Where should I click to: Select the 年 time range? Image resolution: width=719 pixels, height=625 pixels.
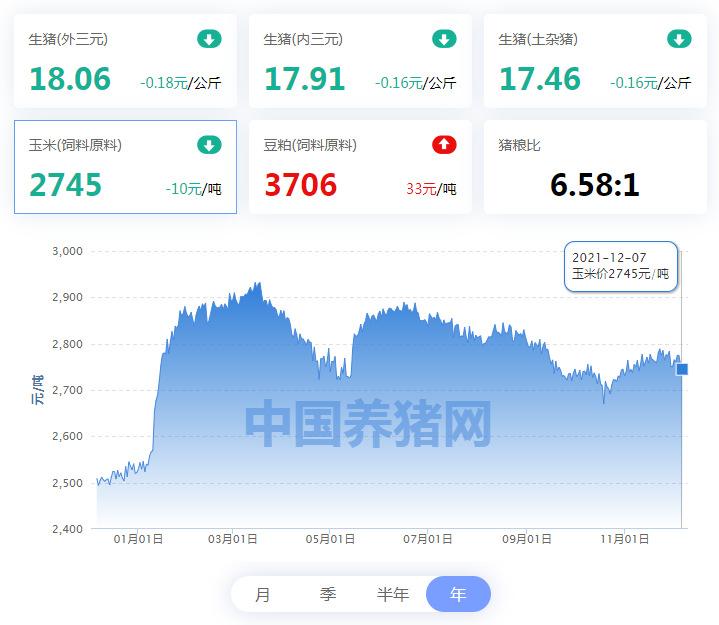click(458, 594)
